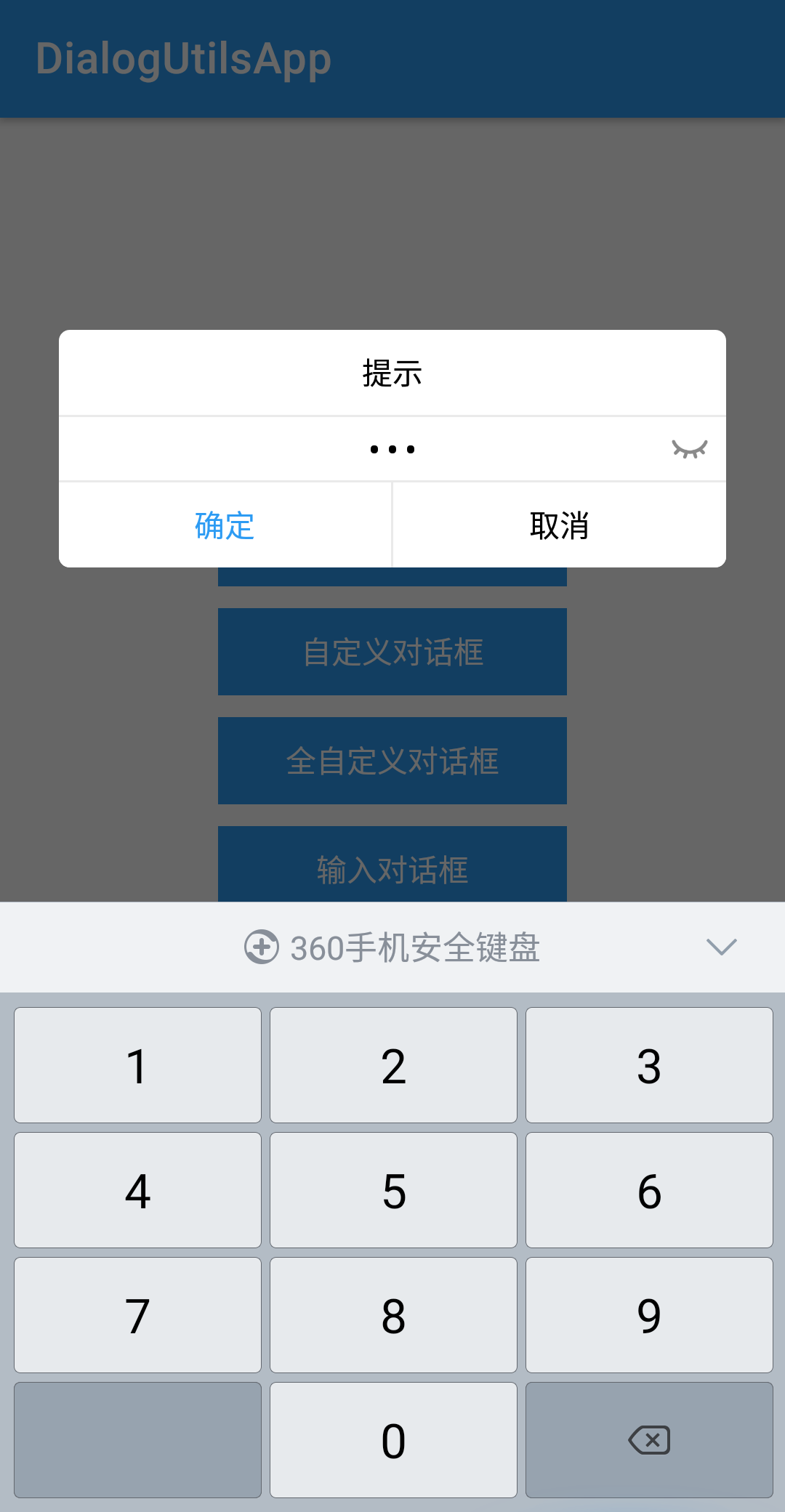
Task: Input digit 7 using the keypad
Action: coord(137,1315)
